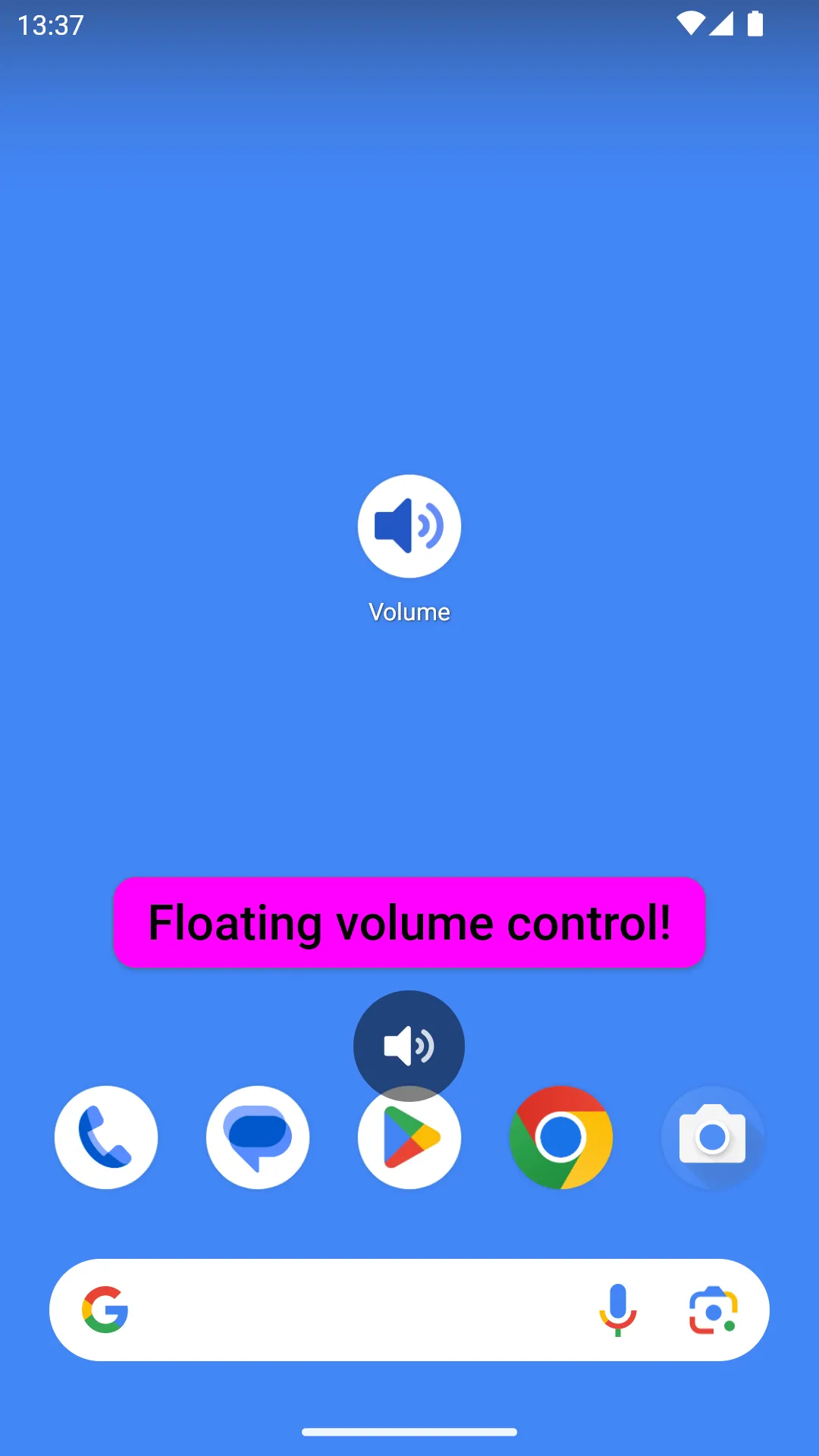Tap the cellular signal icon

722,25
